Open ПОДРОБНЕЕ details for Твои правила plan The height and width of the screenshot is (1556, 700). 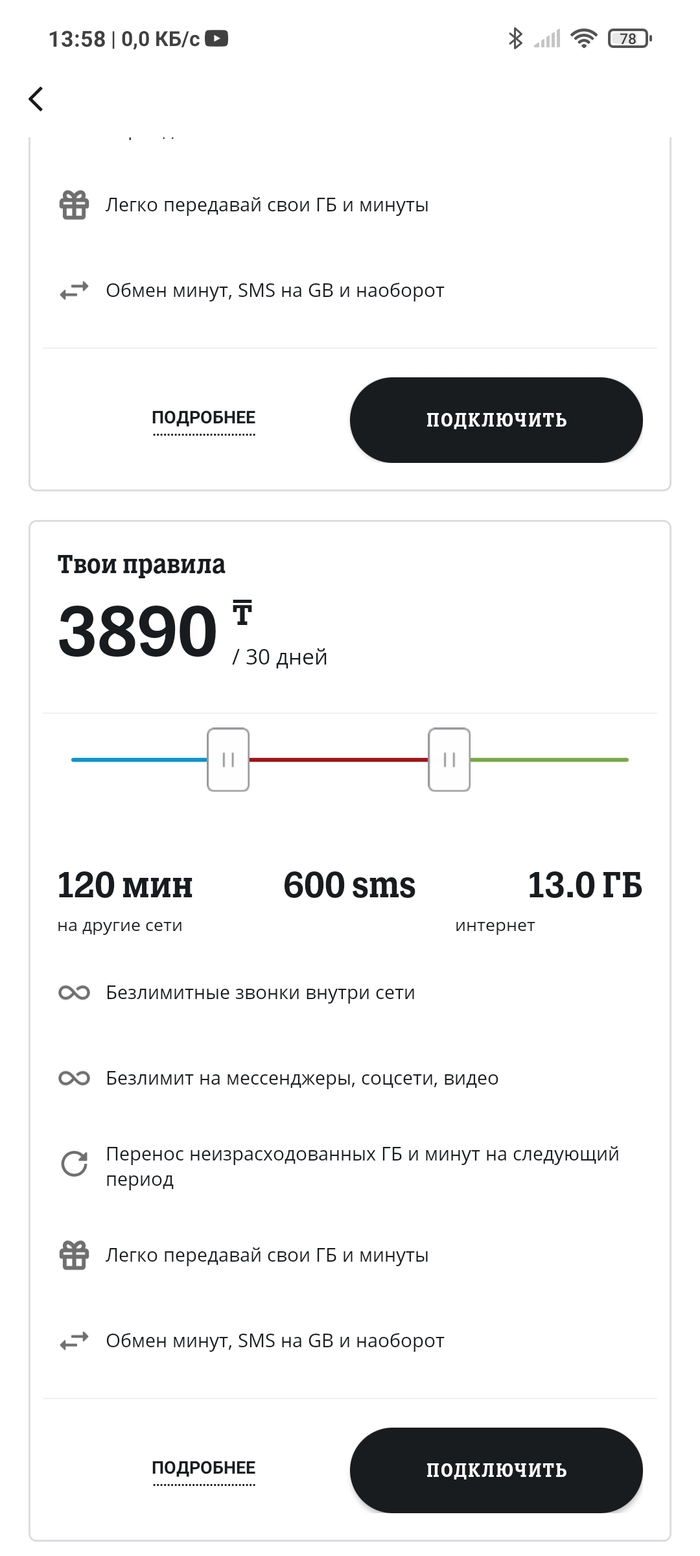coord(203,1468)
